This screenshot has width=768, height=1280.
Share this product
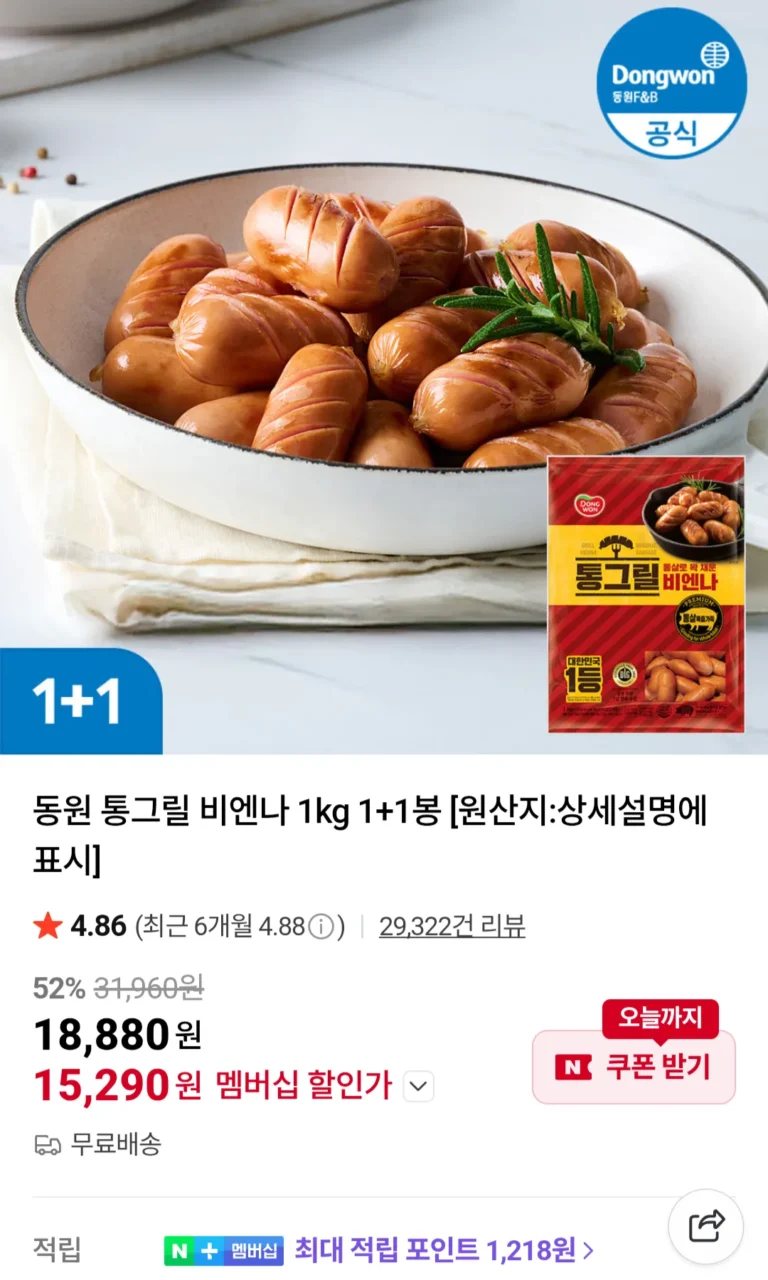tap(708, 1224)
